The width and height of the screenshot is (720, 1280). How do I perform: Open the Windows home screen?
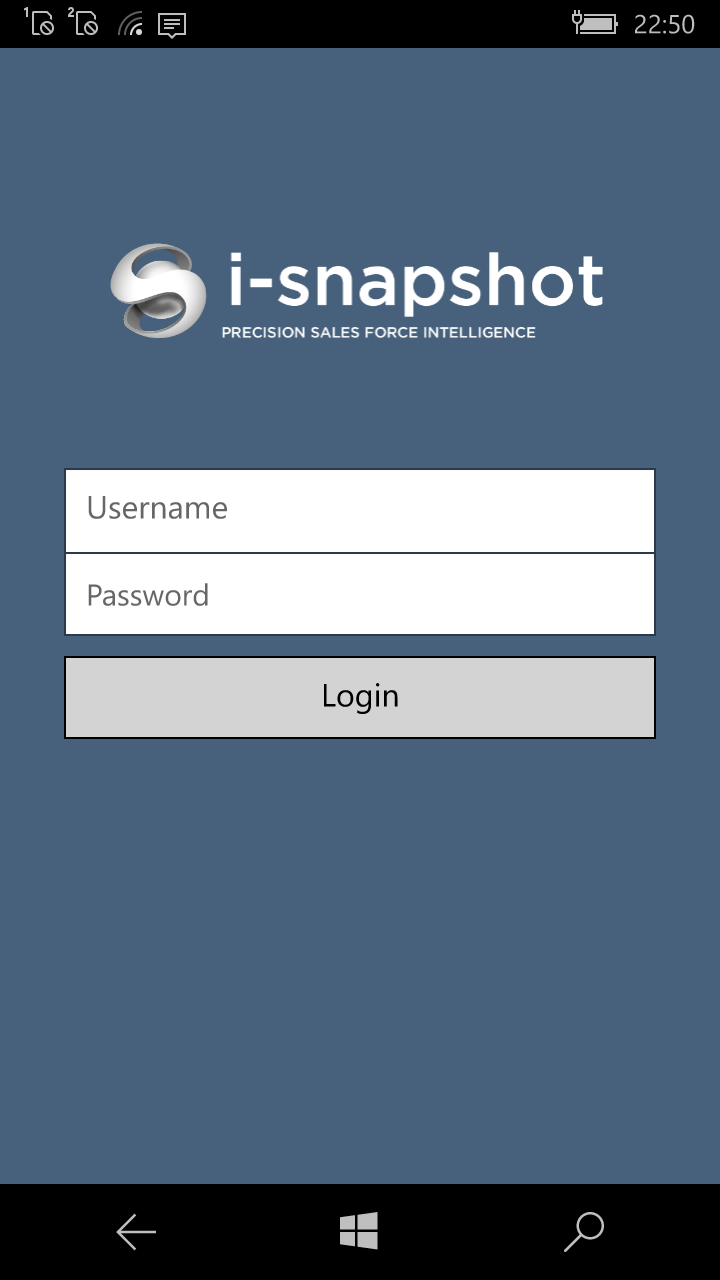359,1231
